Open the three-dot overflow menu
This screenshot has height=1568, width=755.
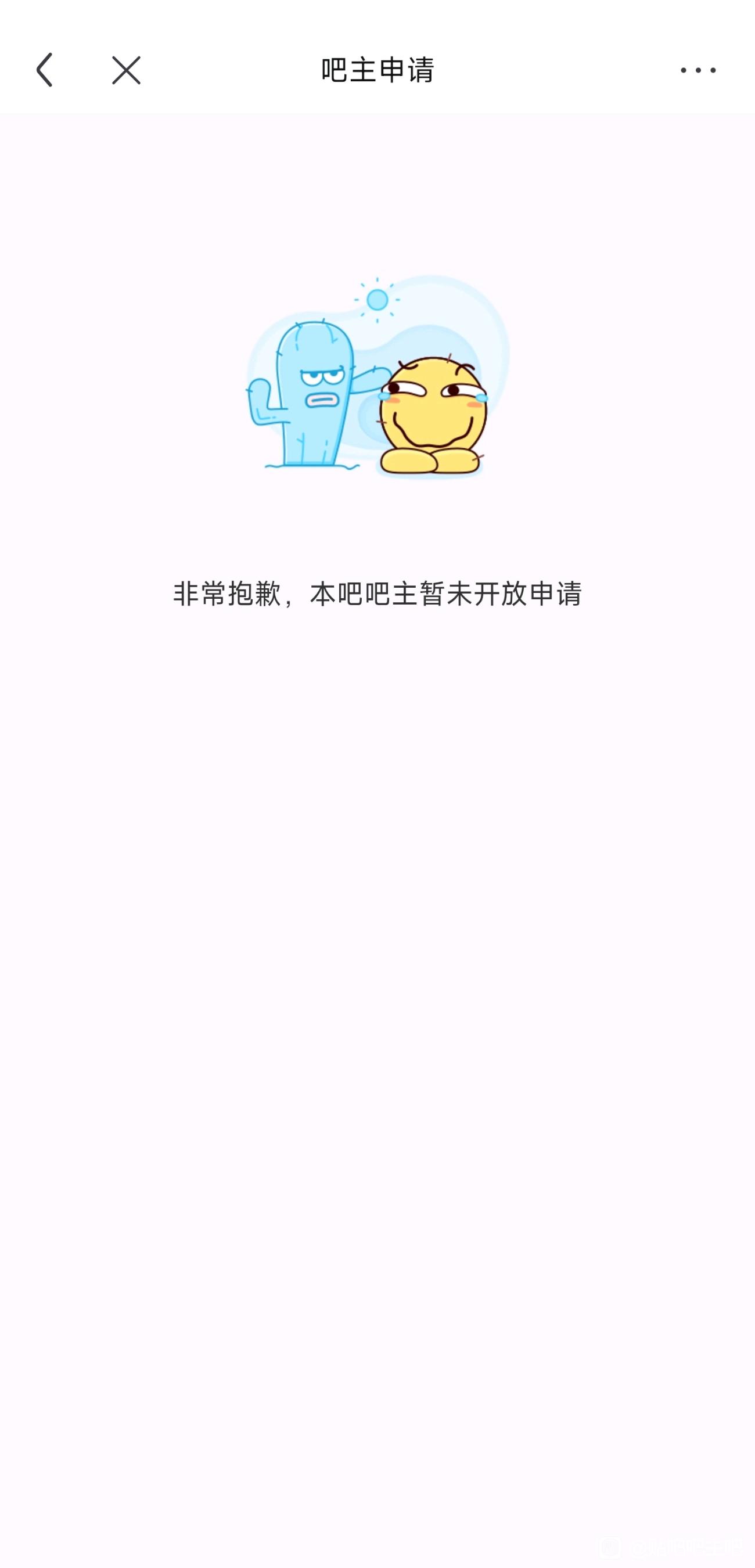[x=698, y=70]
